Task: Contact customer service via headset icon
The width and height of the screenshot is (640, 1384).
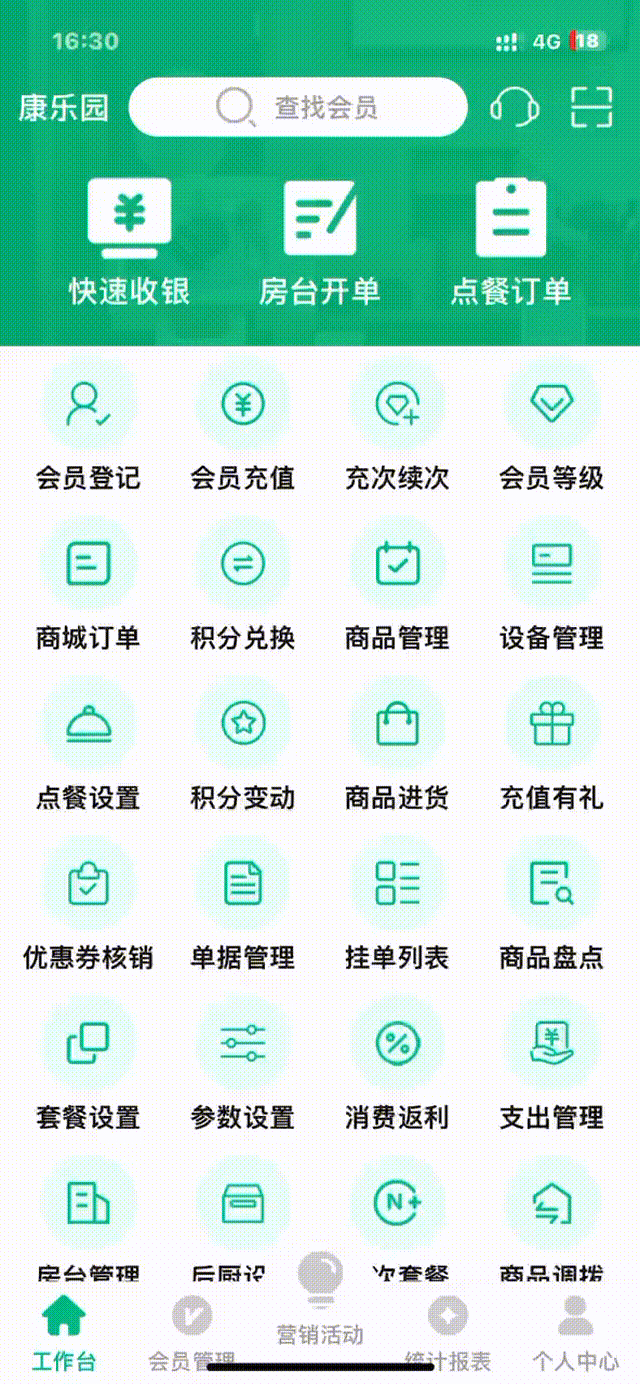Action: coord(514,106)
